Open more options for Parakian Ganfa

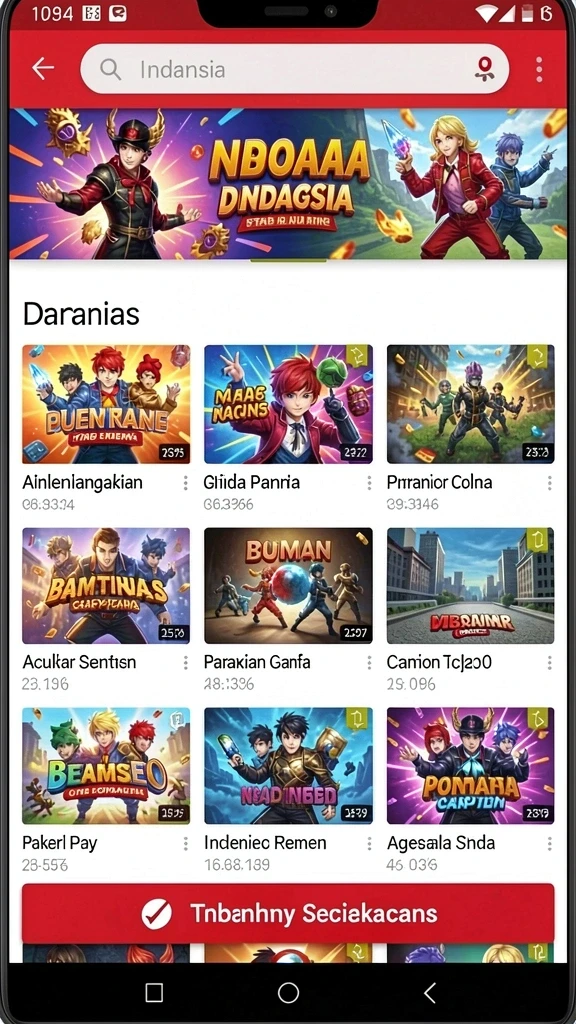pyautogui.click(x=369, y=663)
